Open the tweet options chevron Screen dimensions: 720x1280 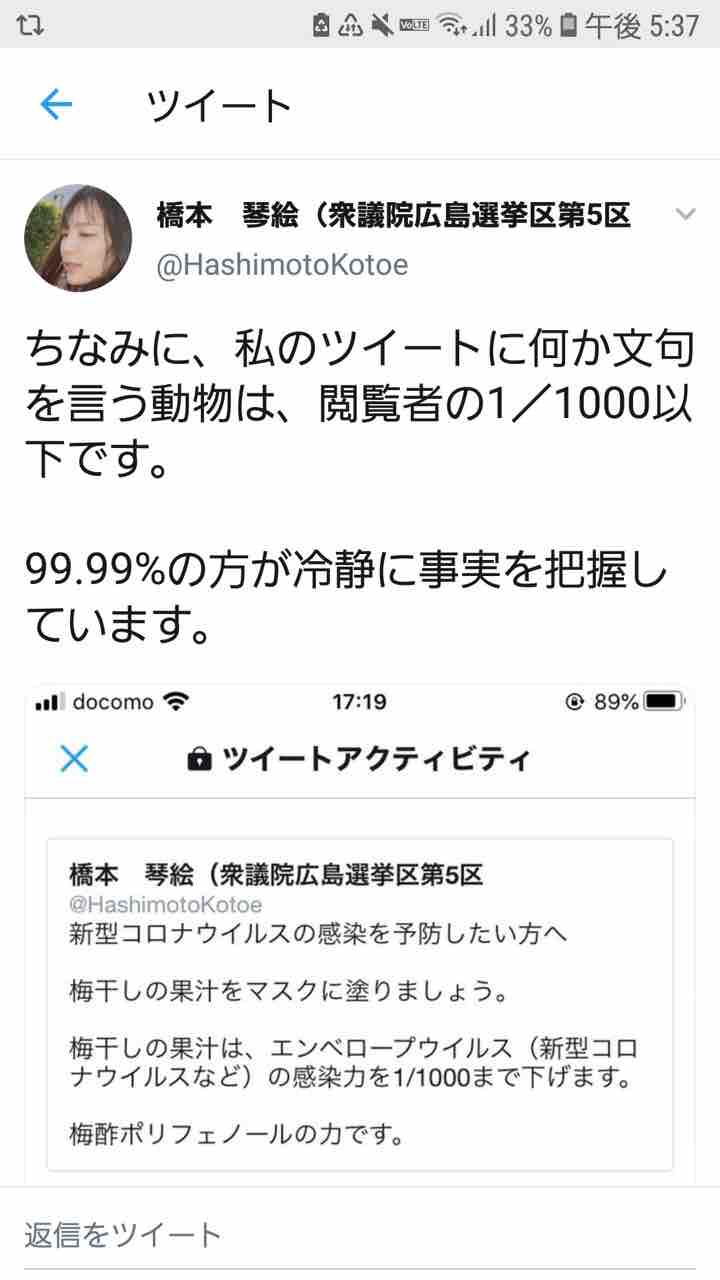point(685,214)
